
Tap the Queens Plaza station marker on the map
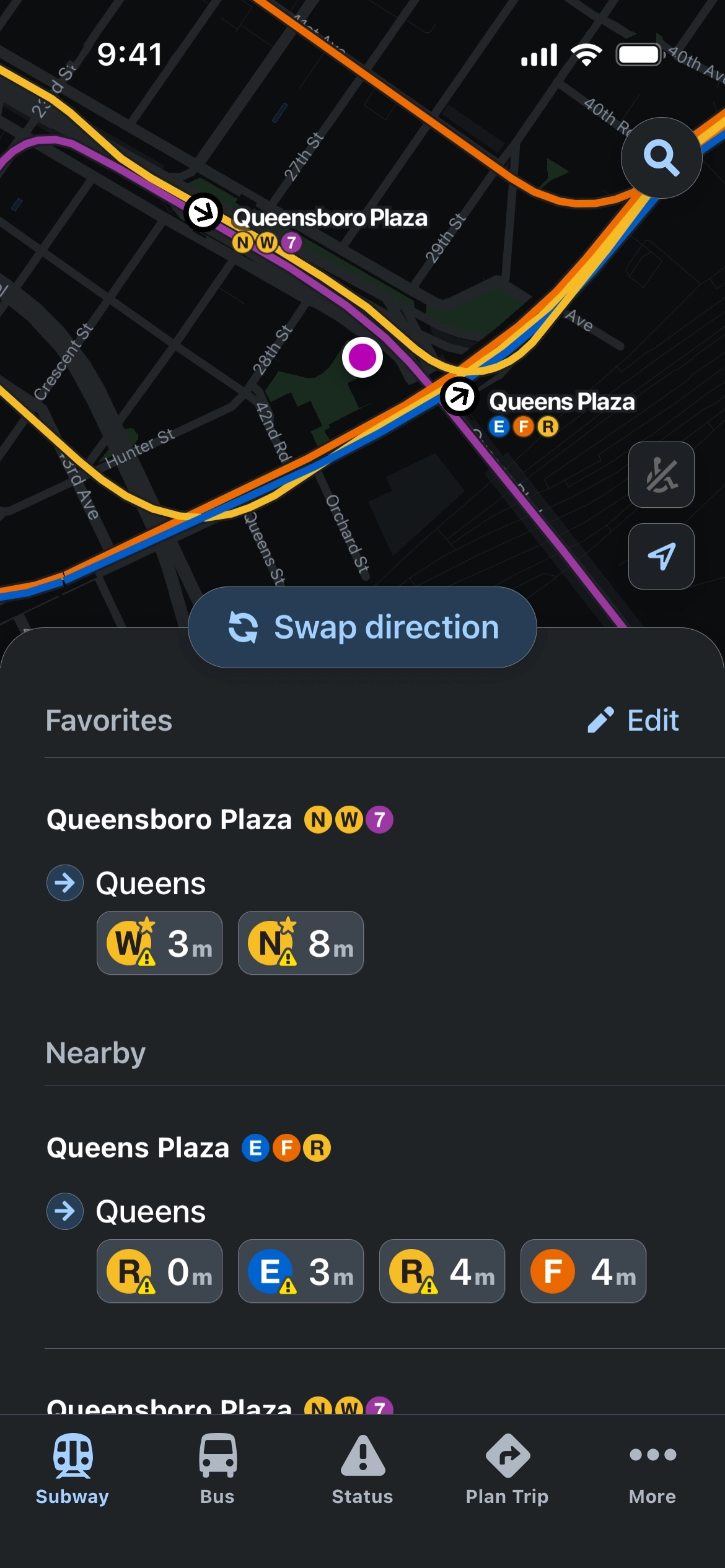click(x=459, y=396)
